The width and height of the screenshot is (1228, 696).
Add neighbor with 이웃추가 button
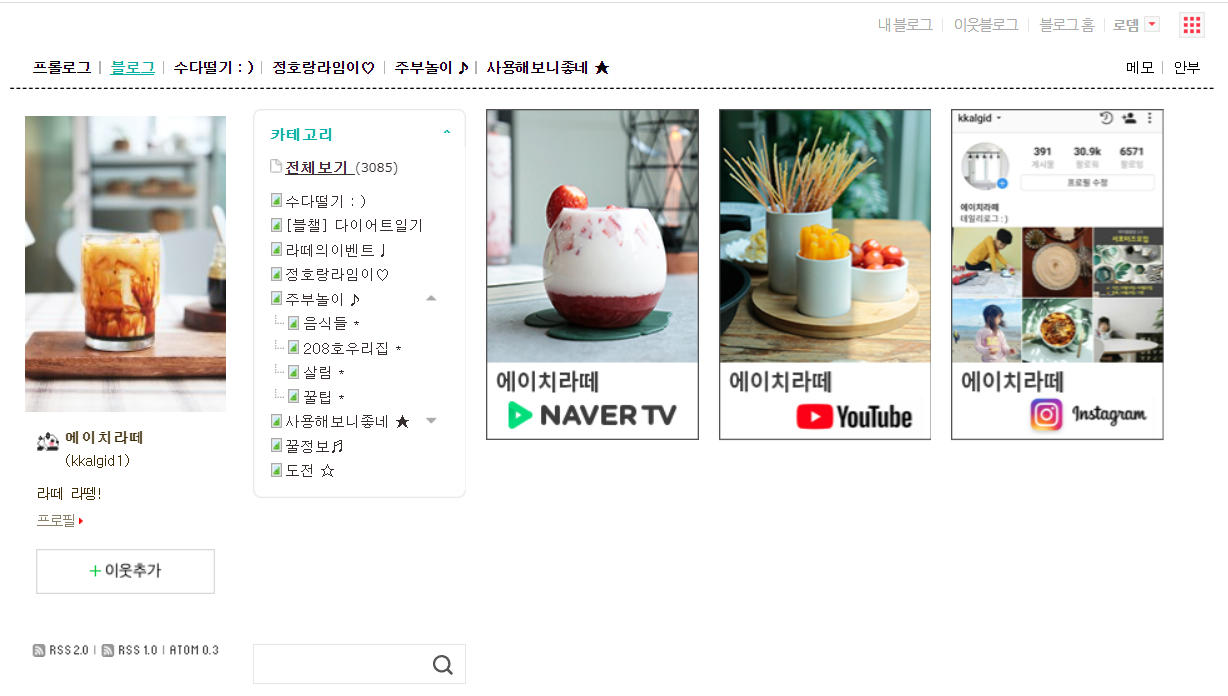125,571
